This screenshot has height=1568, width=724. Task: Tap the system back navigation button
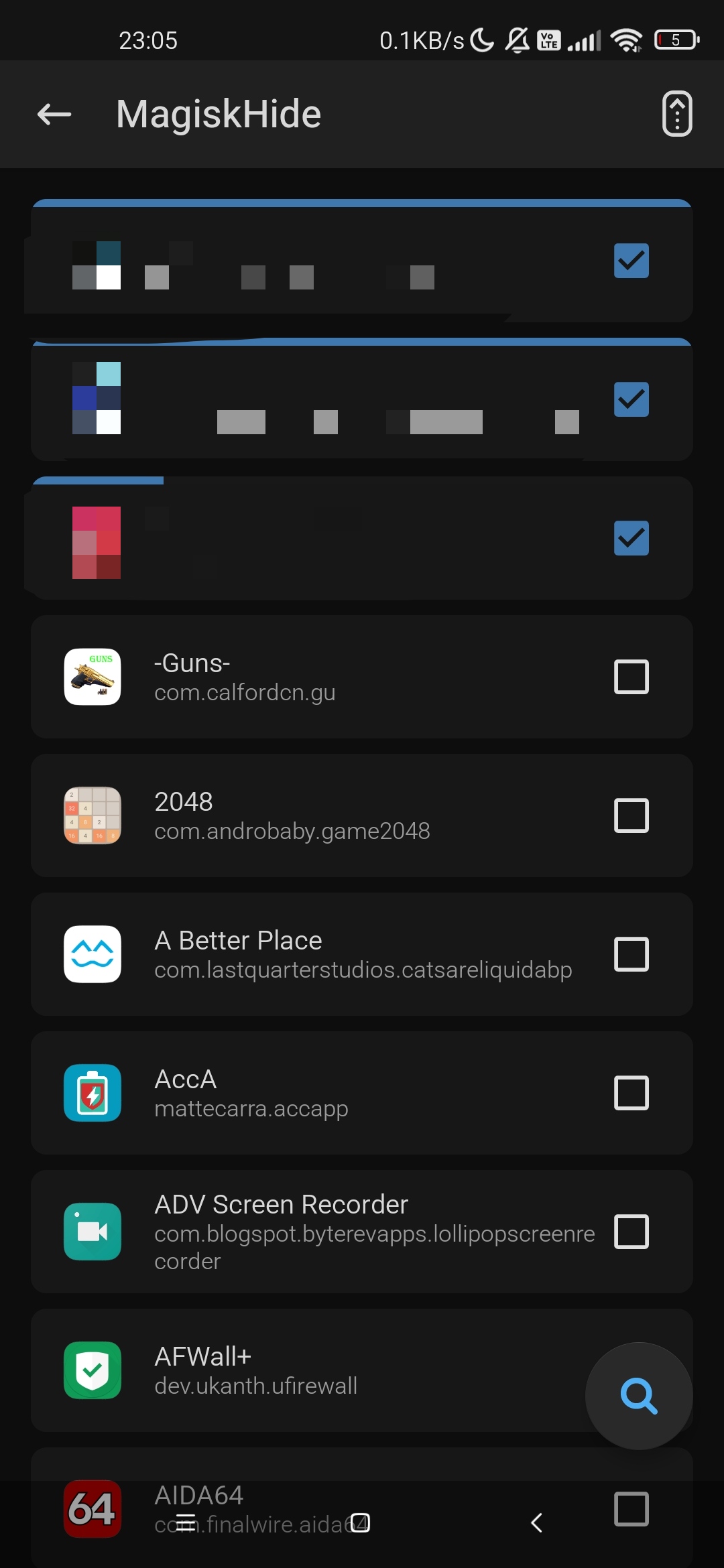point(536,1522)
